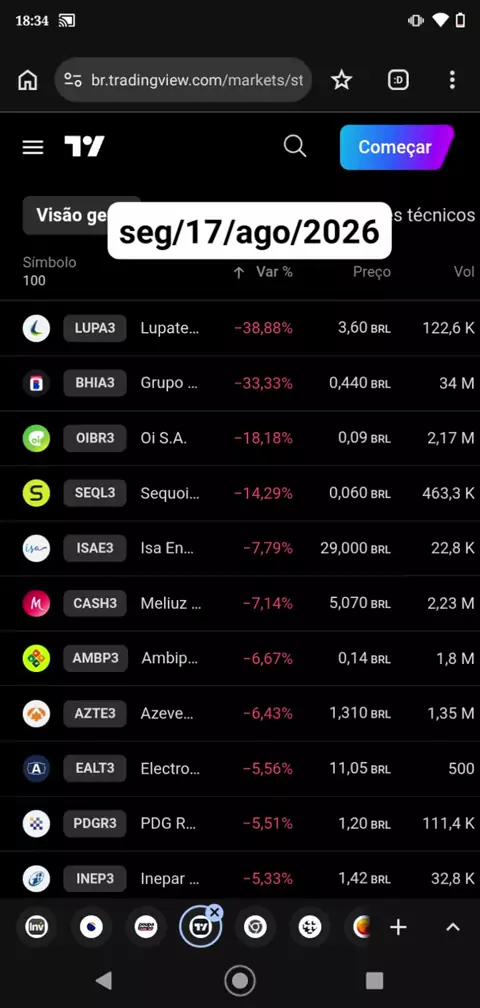The width and height of the screenshot is (480, 1008).
Task: Add a new browser tab
Action: pyautogui.click(x=398, y=927)
